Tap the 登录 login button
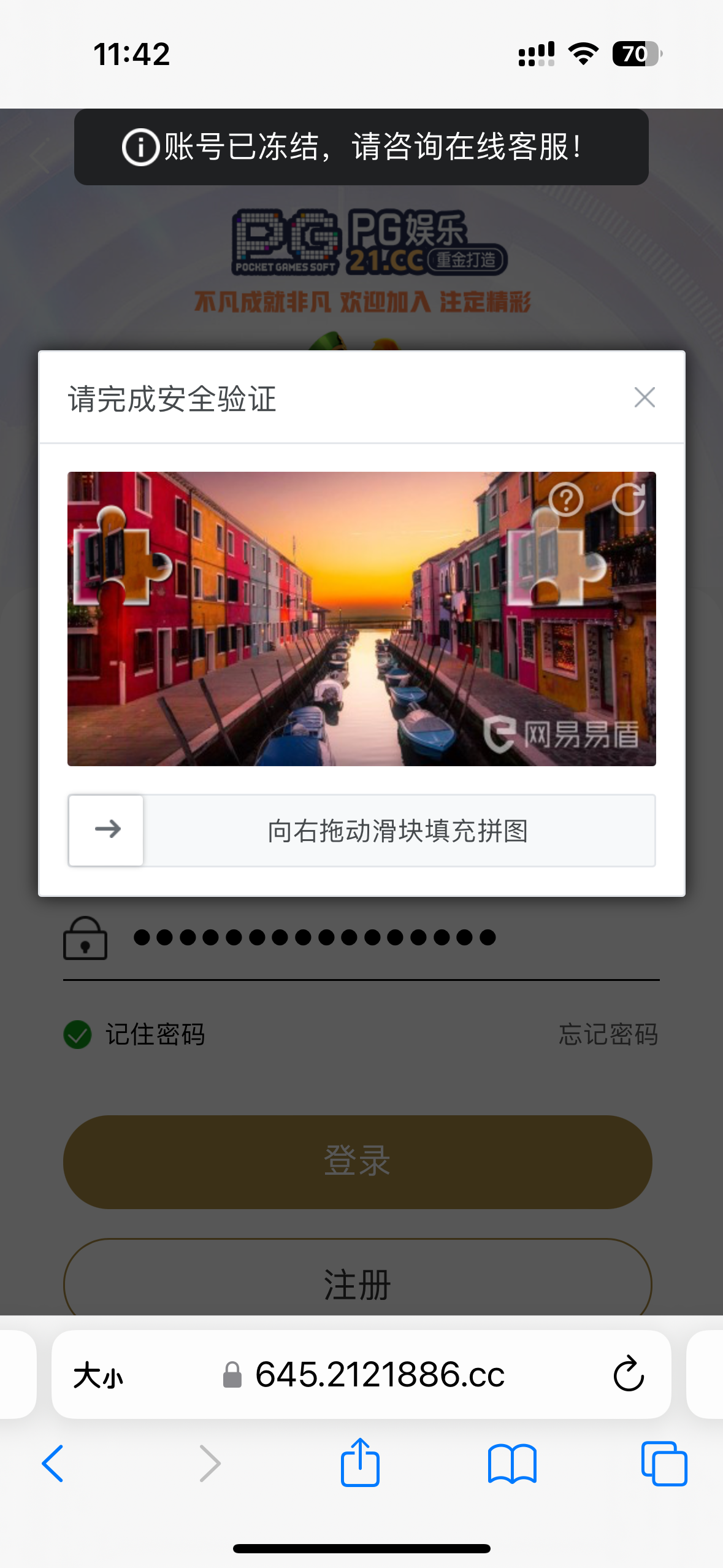This screenshot has width=723, height=1568. click(x=358, y=1162)
